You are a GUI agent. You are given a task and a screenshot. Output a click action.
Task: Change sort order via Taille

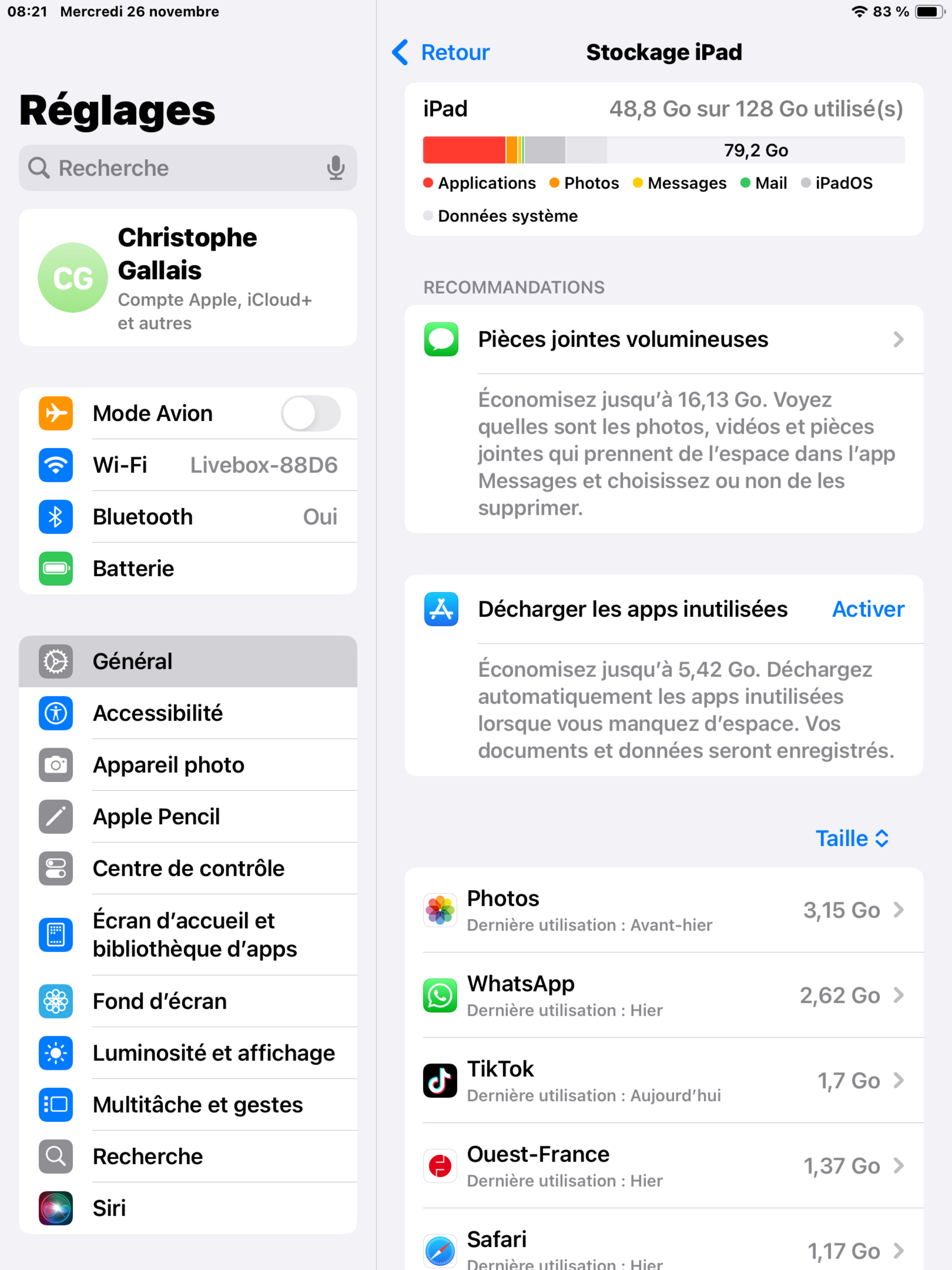(852, 839)
